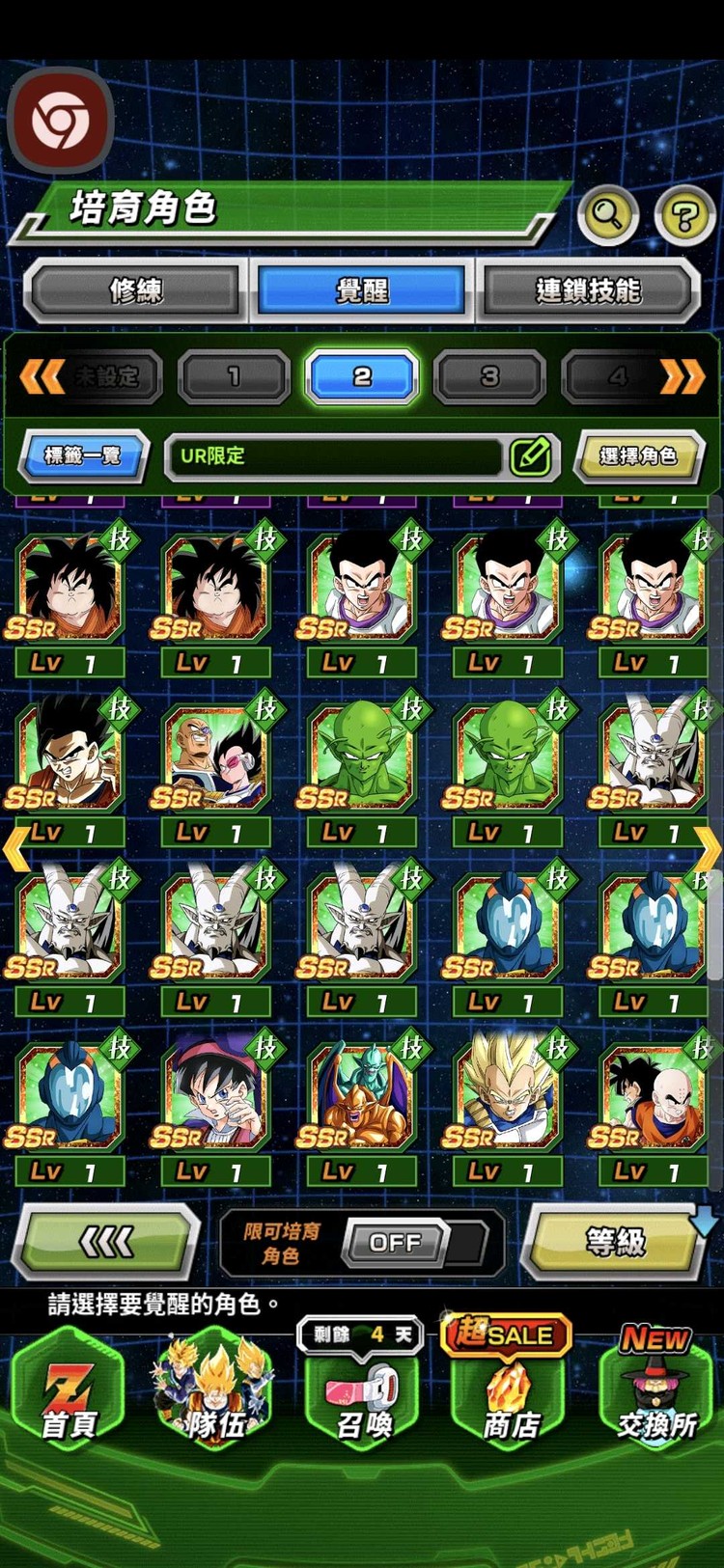
Task: Switch to the 修練 tab
Action: point(136,289)
